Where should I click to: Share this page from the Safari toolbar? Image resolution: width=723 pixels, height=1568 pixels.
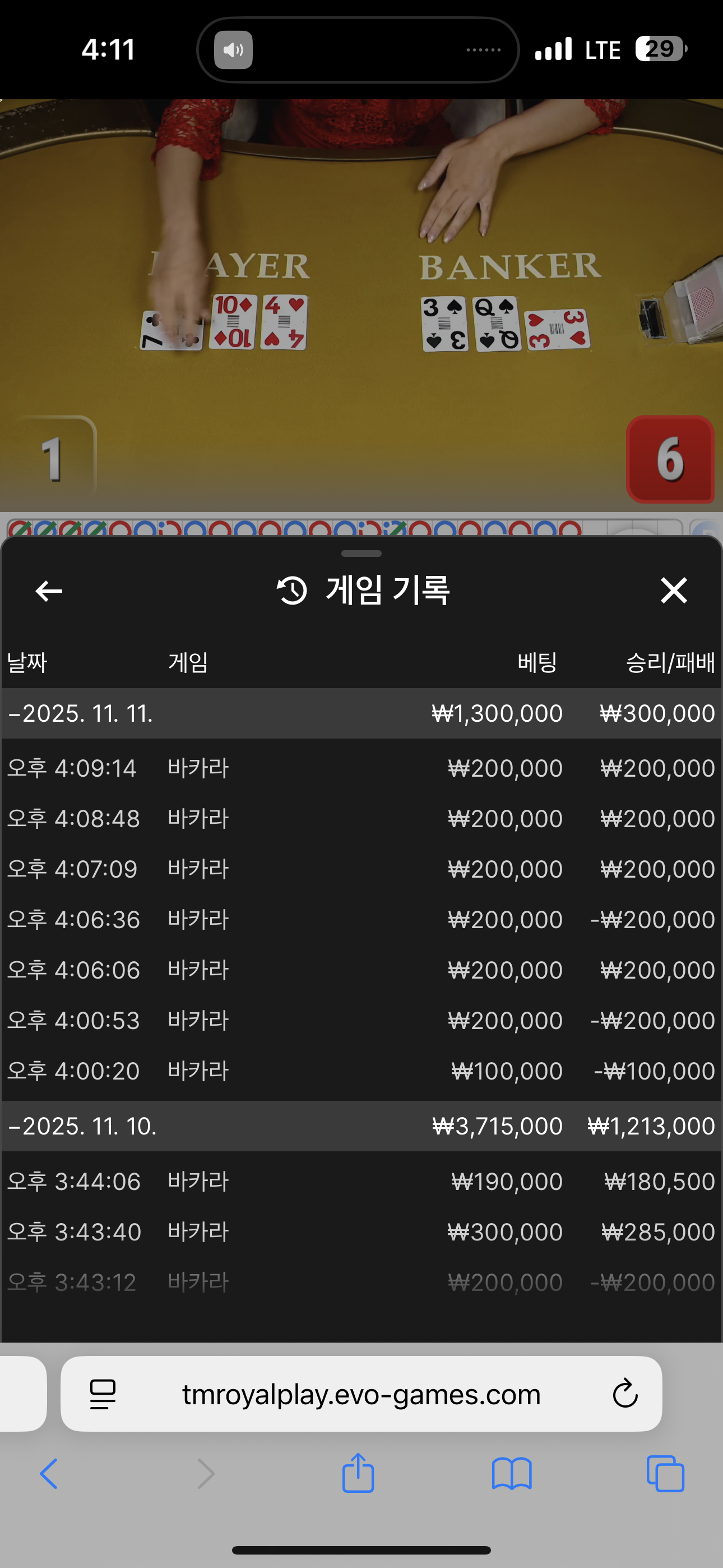coord(358,1474)
